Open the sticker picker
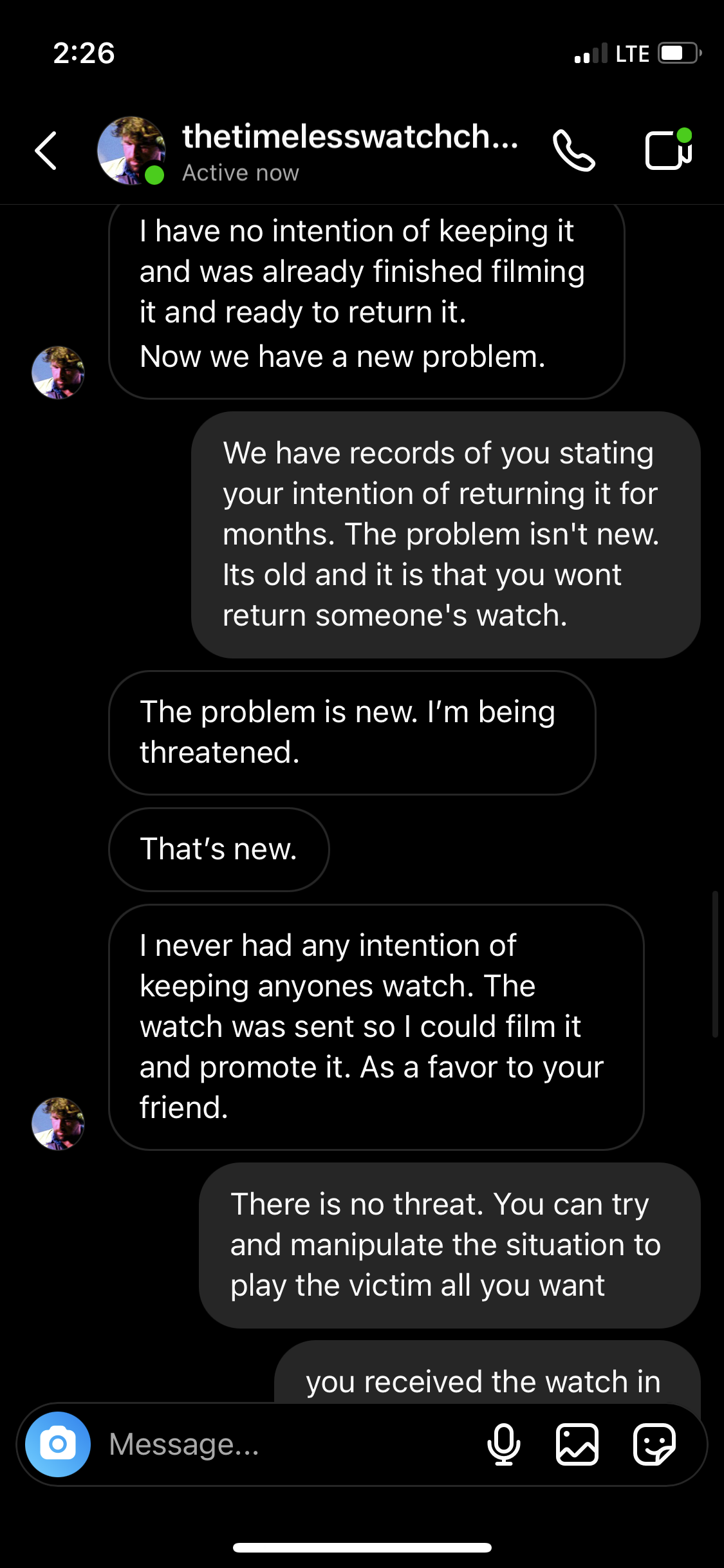The height and width of the screenshot is (1568, 724). point(654,1444)
